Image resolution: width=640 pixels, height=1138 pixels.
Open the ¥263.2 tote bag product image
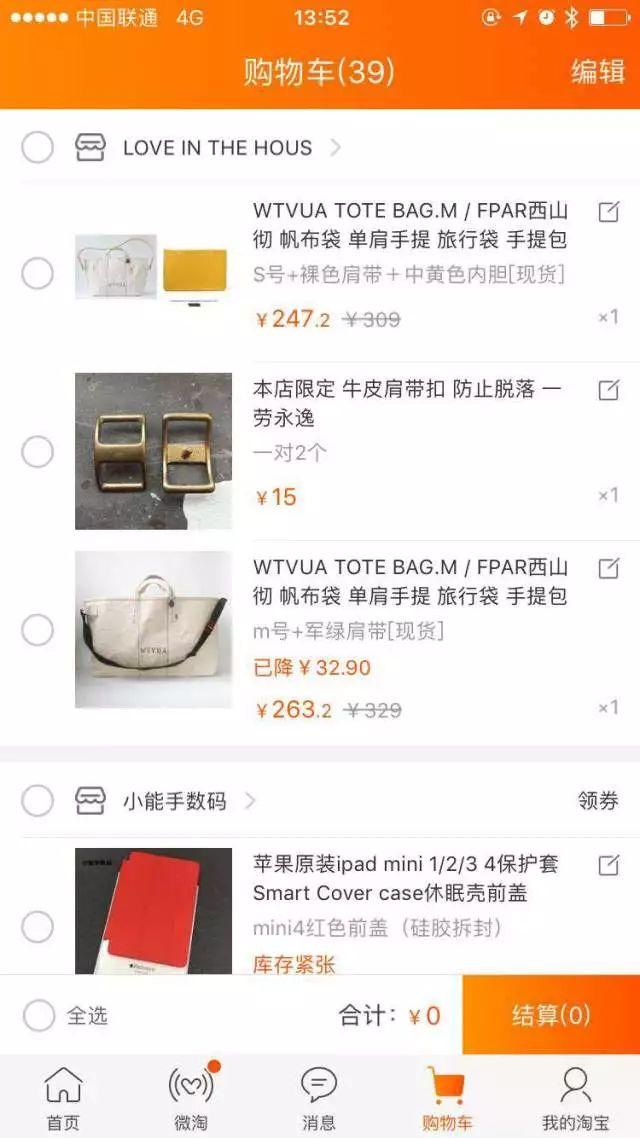click(x=153, y=630)
